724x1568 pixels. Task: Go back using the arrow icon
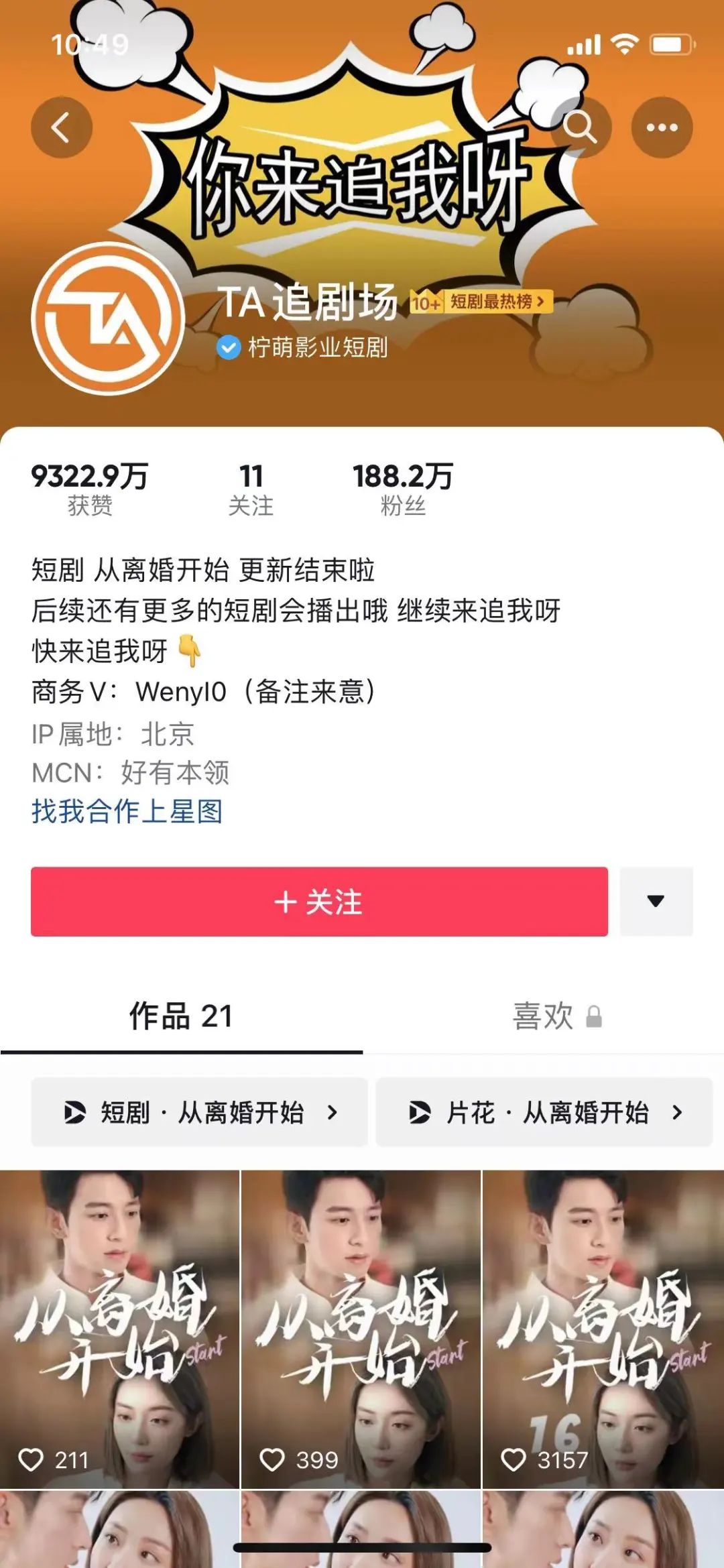click(x=62, y=127)
